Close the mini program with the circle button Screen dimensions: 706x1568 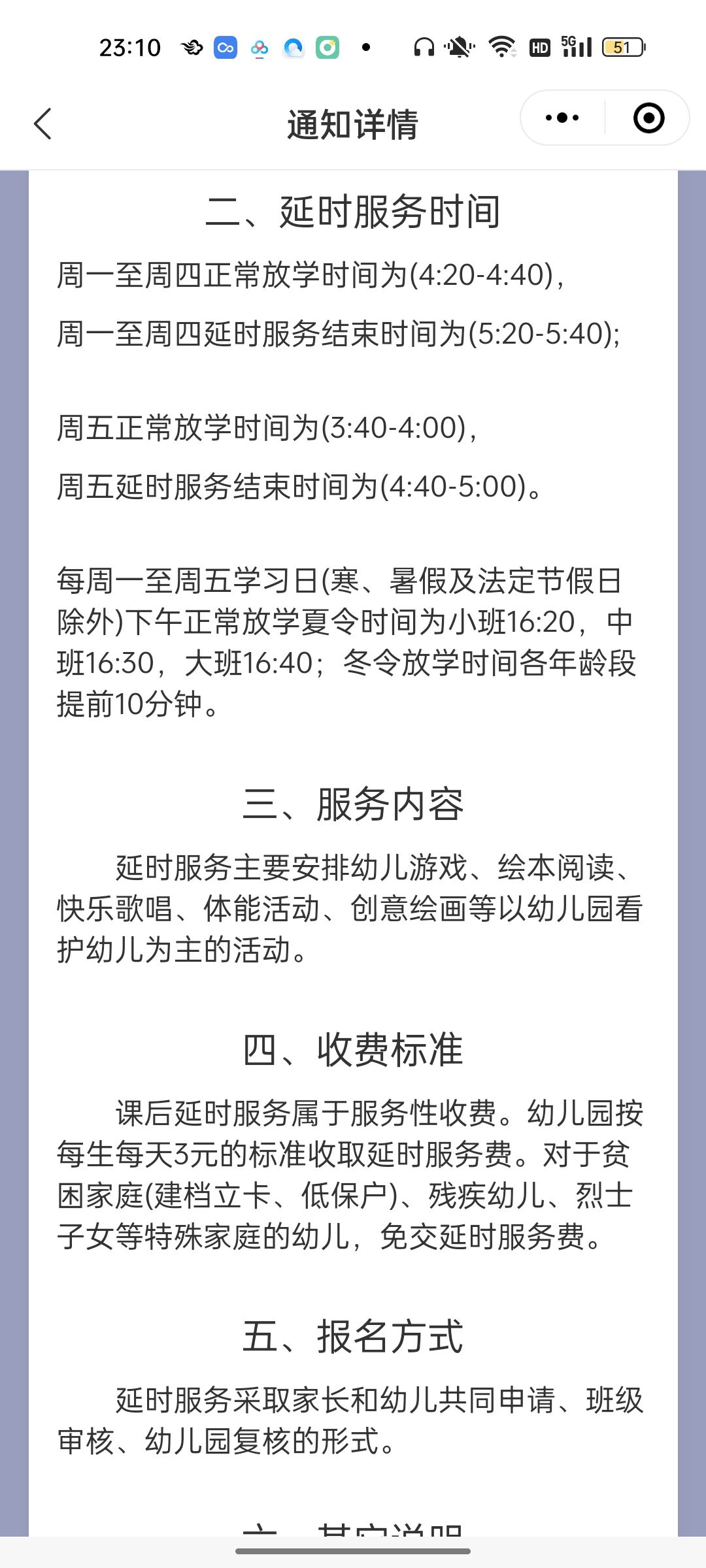648,118
